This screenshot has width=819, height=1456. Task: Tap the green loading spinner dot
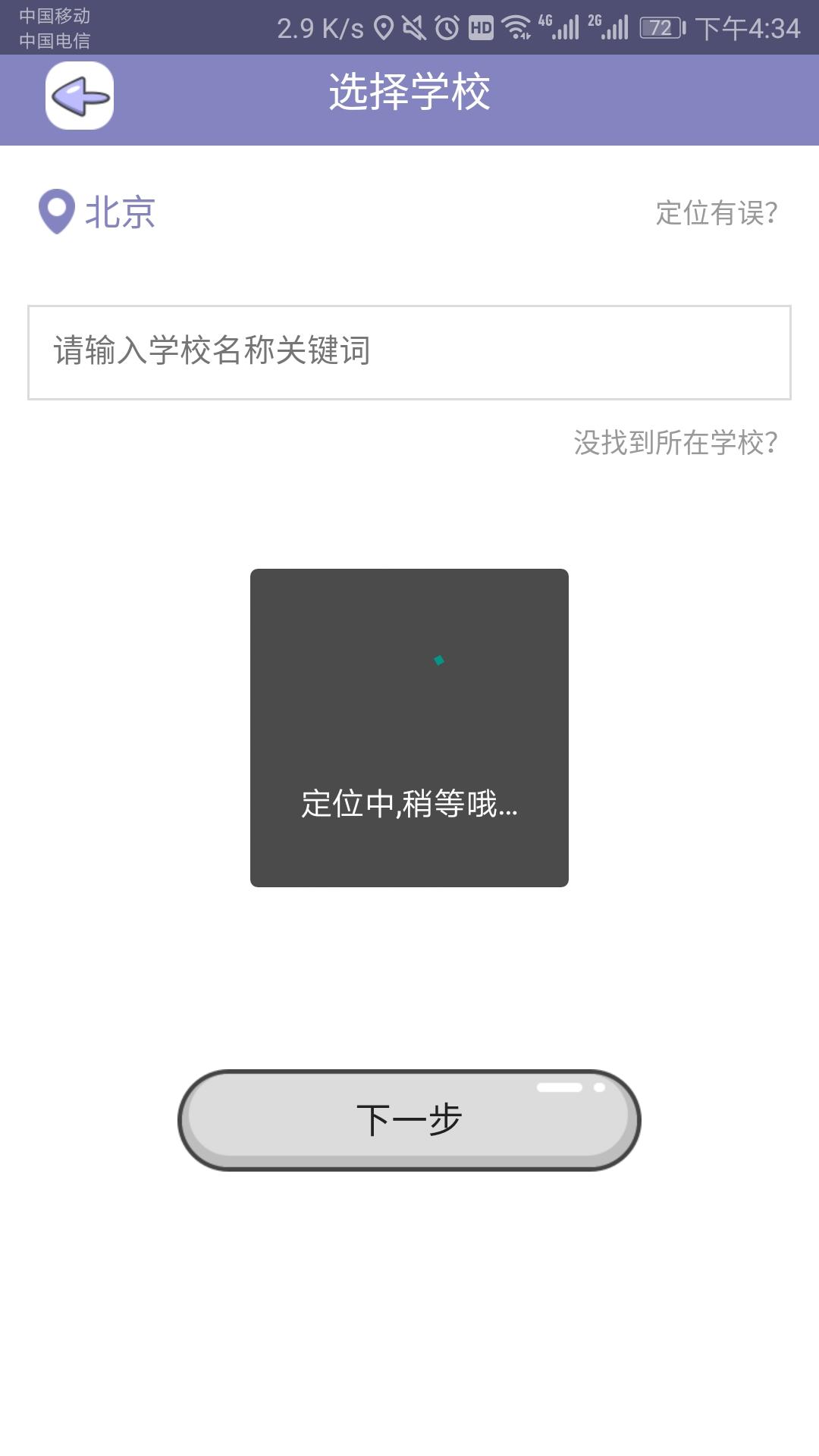[438, 661]
